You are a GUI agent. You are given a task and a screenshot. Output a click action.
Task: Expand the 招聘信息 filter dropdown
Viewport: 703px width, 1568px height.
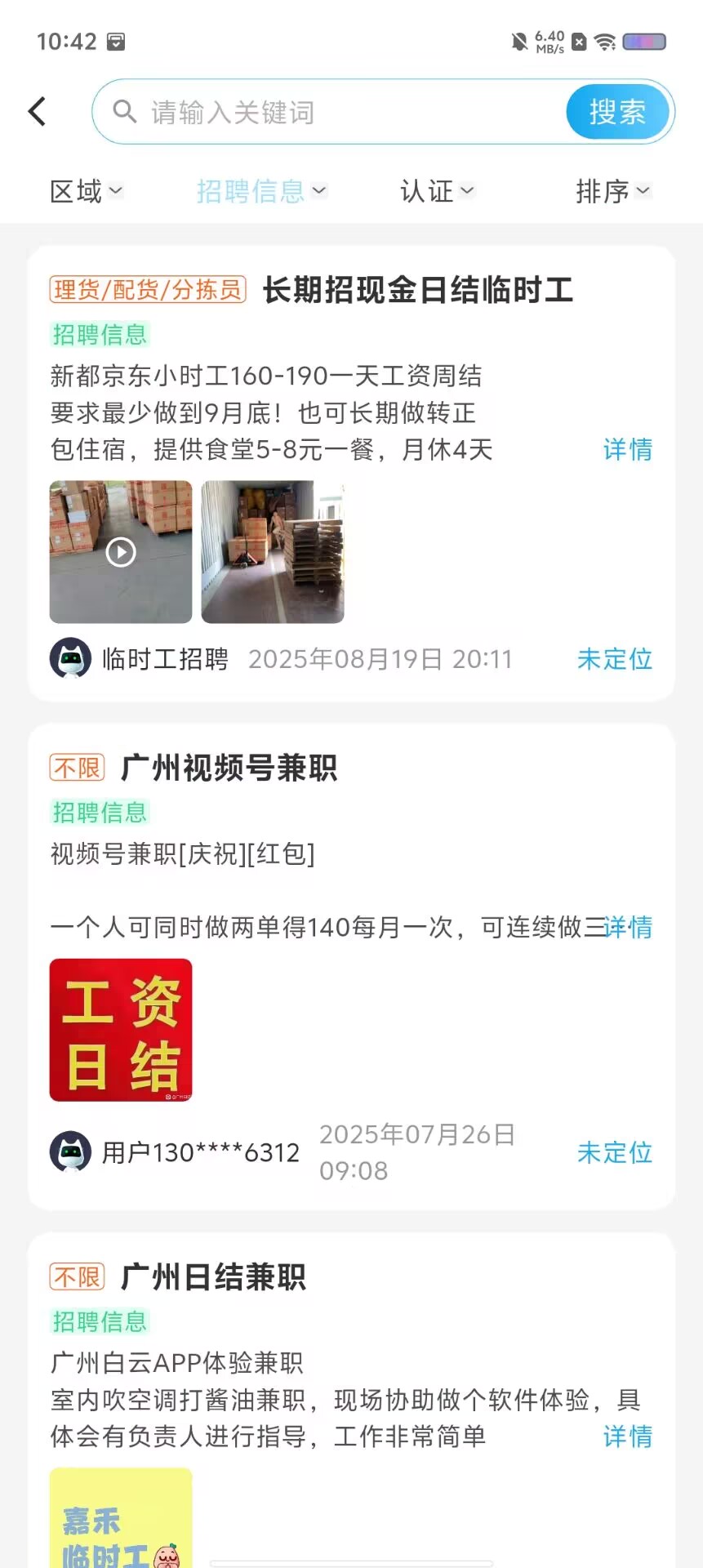click(261, 191)
